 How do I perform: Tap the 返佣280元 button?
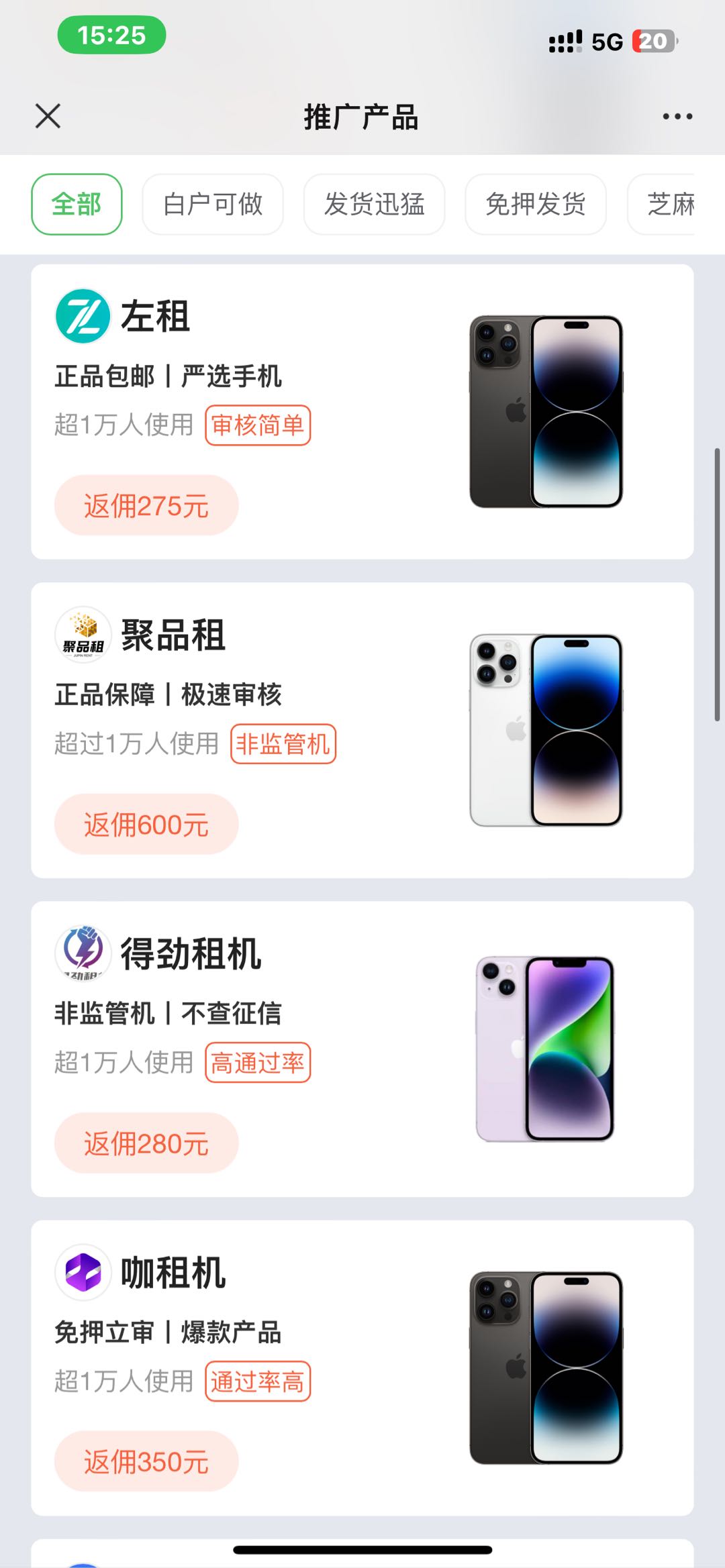pyautogui.click(x=146, y=1143)
